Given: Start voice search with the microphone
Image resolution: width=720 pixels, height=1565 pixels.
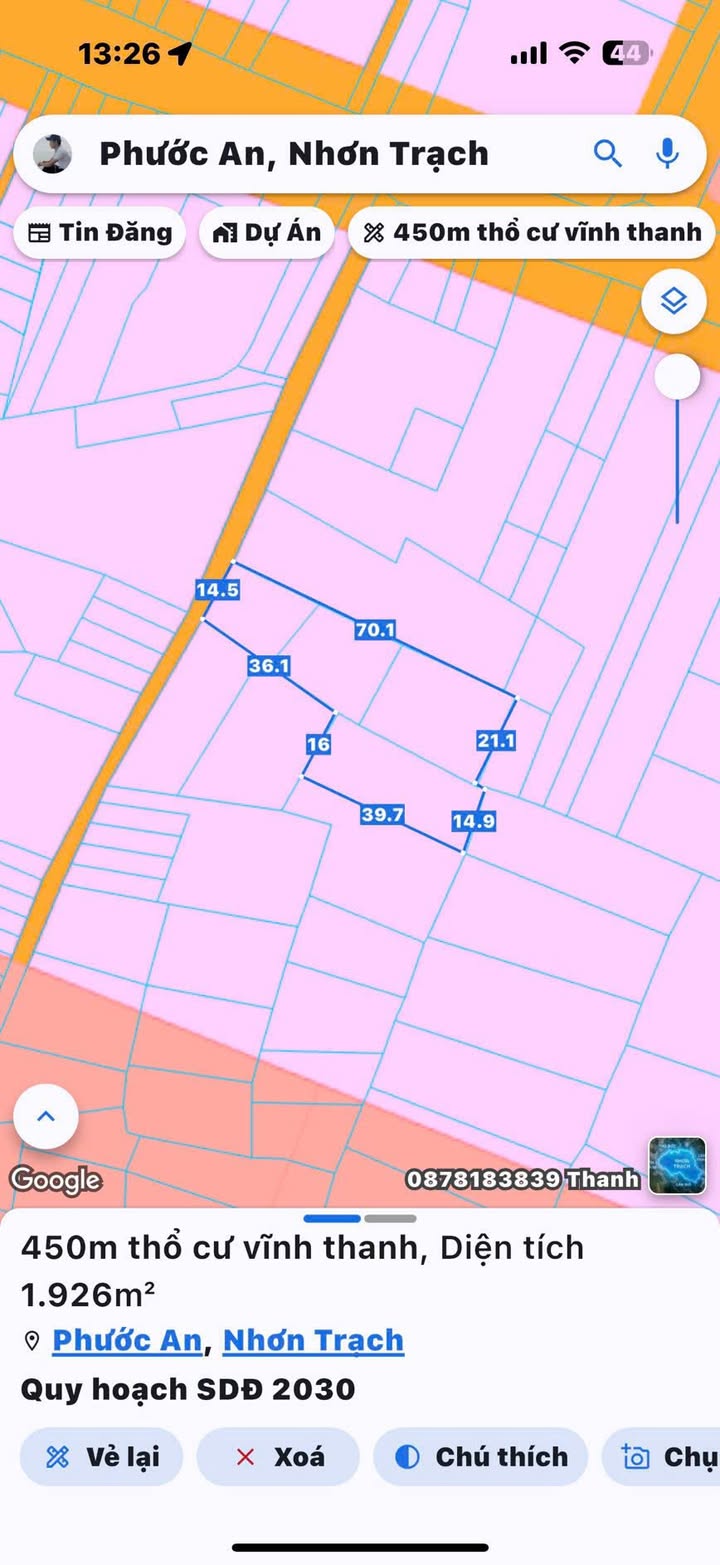Looking at the screenshot, I should click(667, 153).
